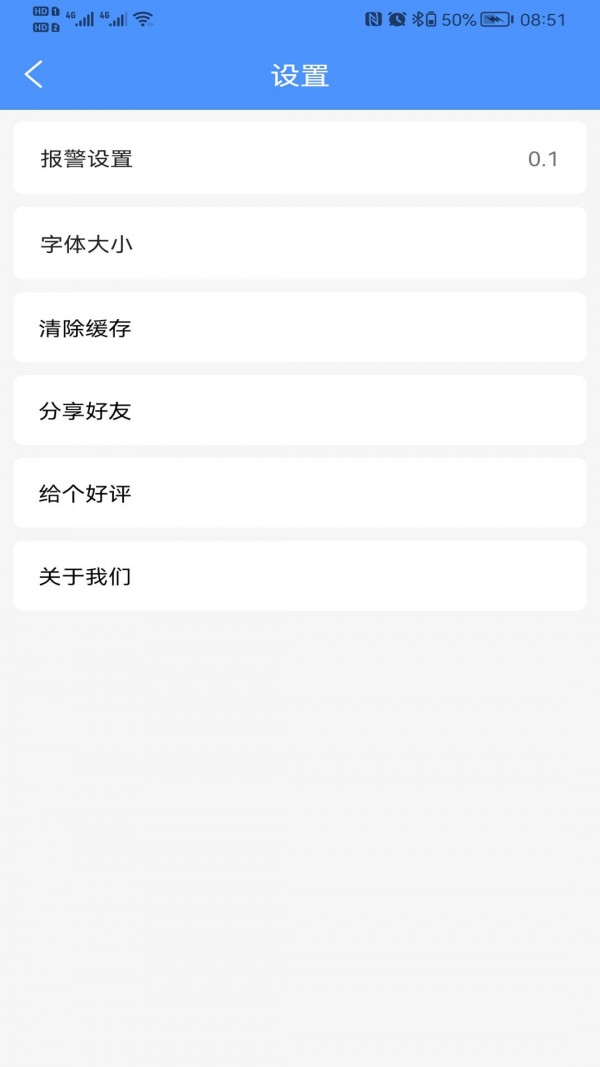The height and width of the screenshot is (1067, 600).
Task: Select 清除缓存 to clear cache
Action: (x=299, y=328)
